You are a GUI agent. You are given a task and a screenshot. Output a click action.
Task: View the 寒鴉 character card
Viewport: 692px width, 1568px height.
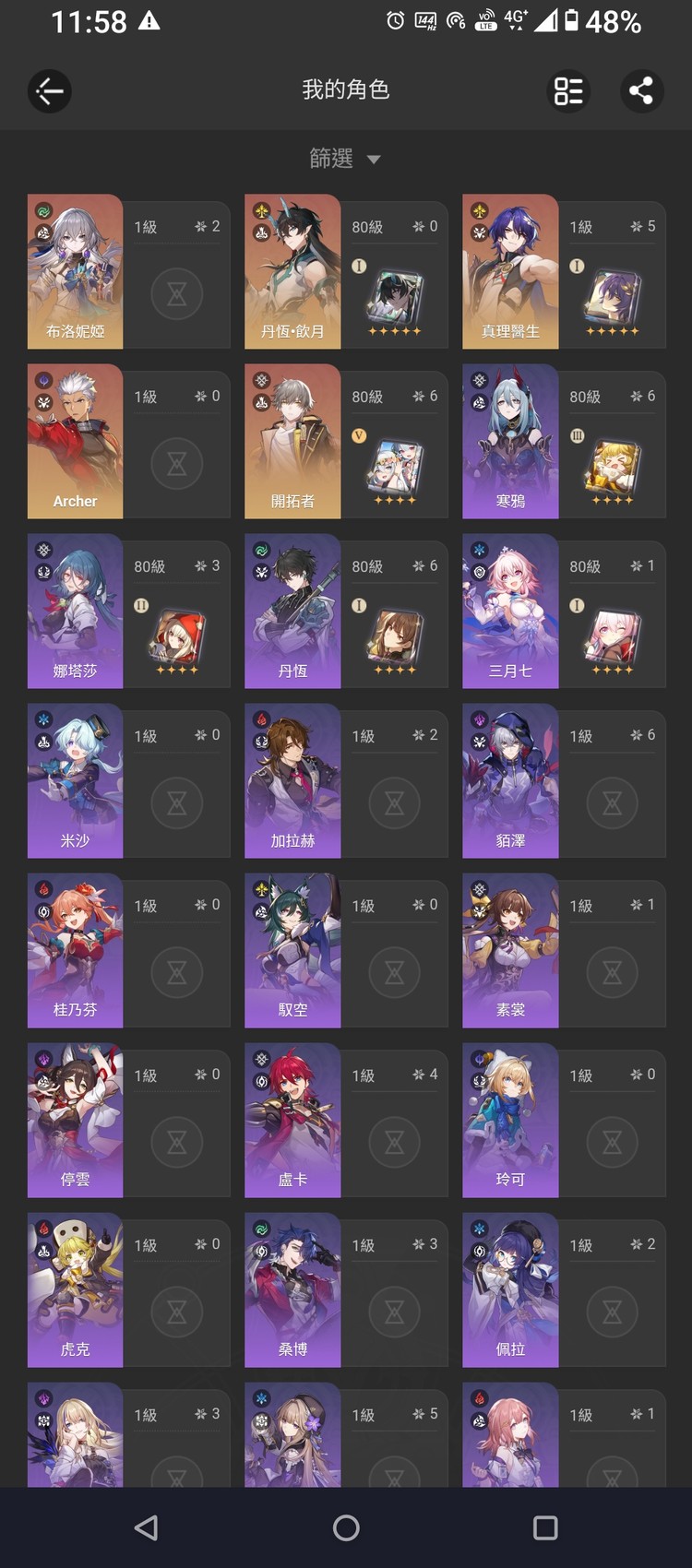[x=510, y=441]
